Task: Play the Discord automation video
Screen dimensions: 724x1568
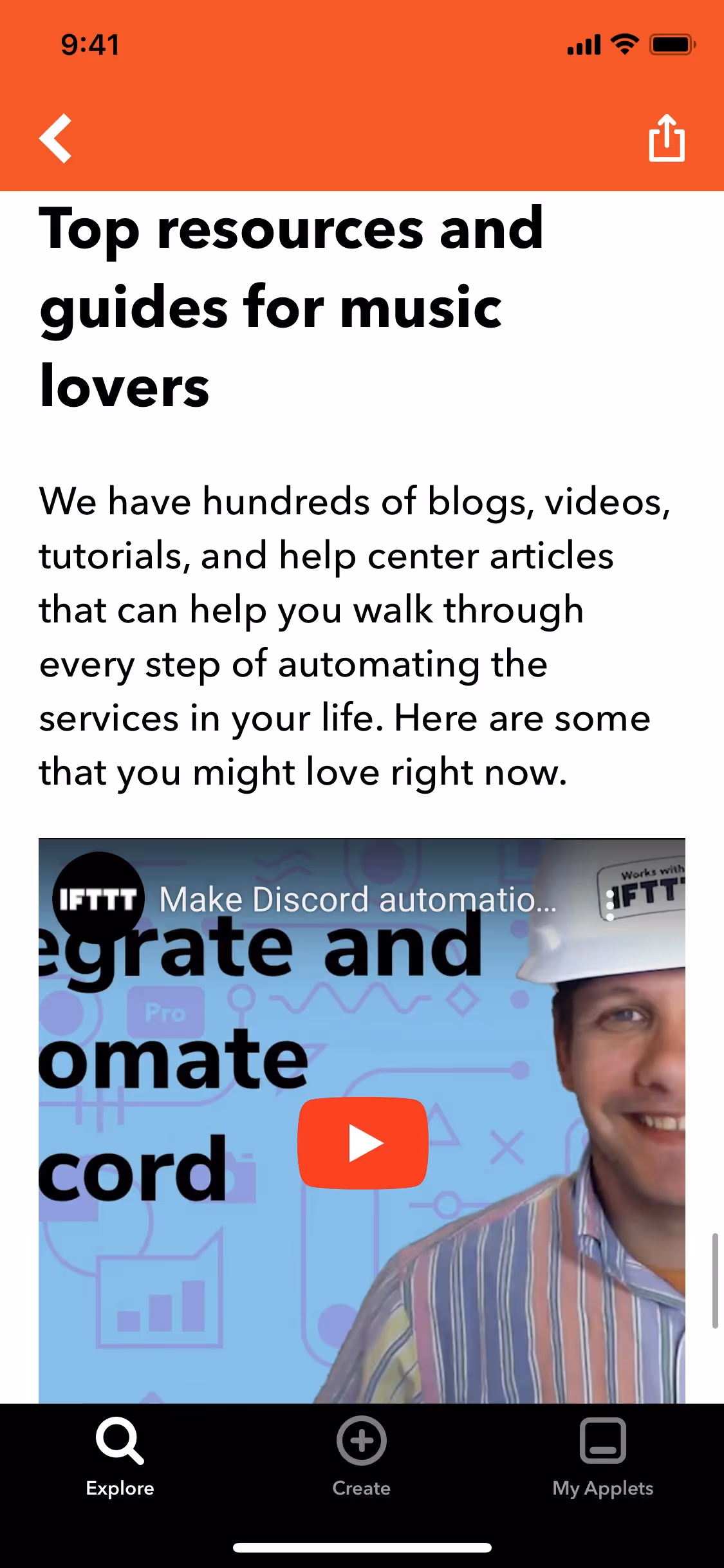Action: [x=362, y=1143]
